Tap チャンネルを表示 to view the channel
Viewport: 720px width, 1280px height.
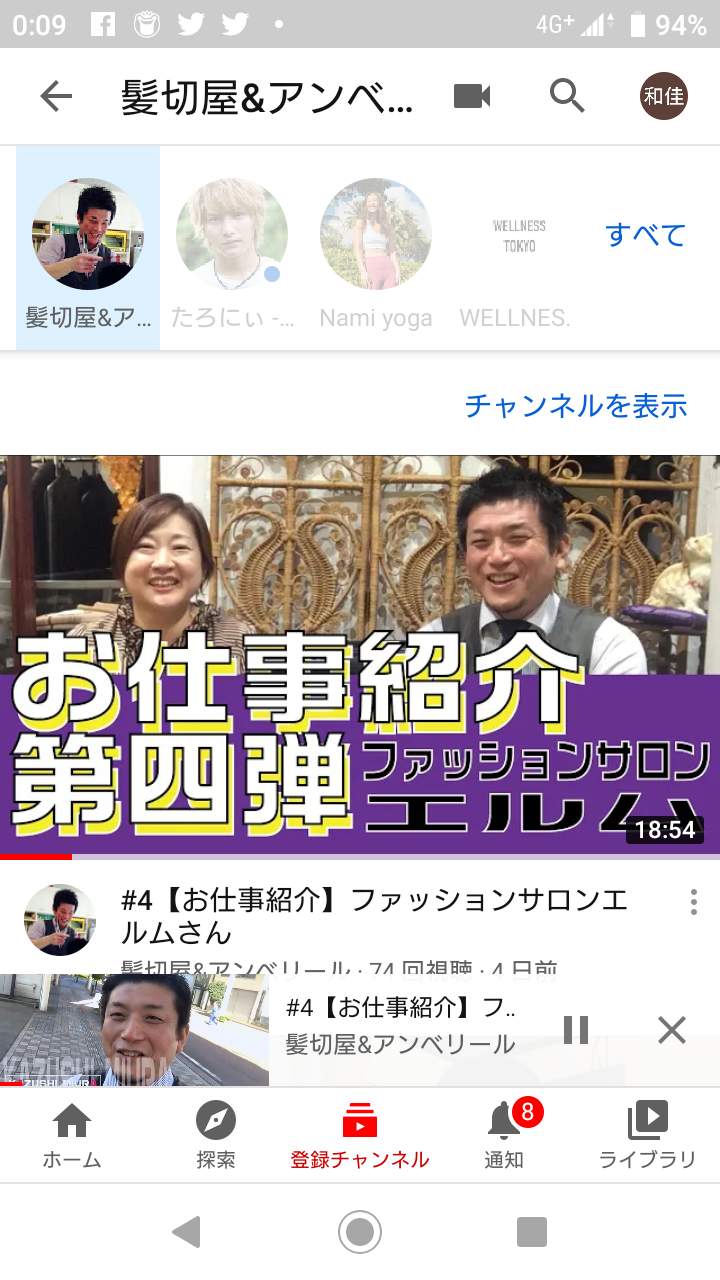pos(576,405)
